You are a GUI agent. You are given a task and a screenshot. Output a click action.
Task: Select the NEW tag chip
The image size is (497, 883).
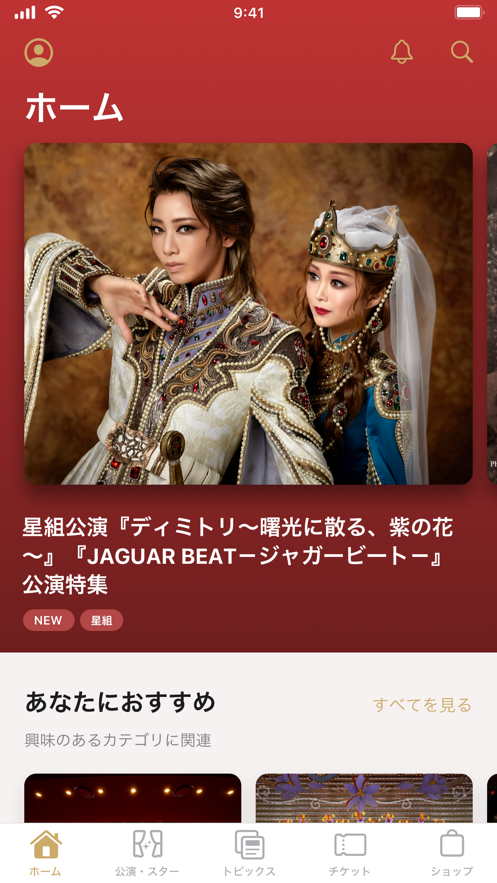click(48, 620)
